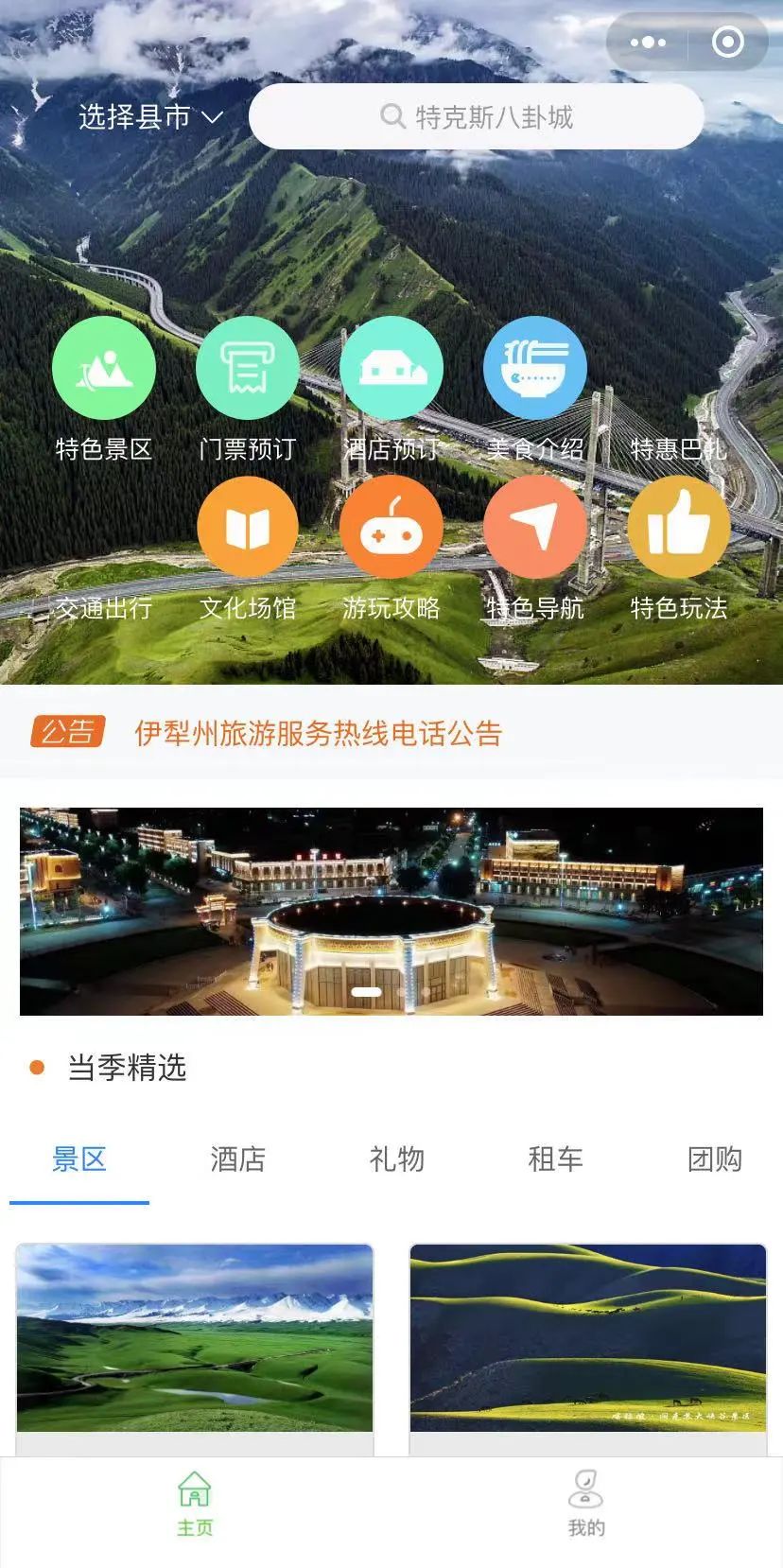Image resolution: width=783 pixels, height=1568 pixels.
Task: Go to the 我的 tab
Action: point(586,1504)
